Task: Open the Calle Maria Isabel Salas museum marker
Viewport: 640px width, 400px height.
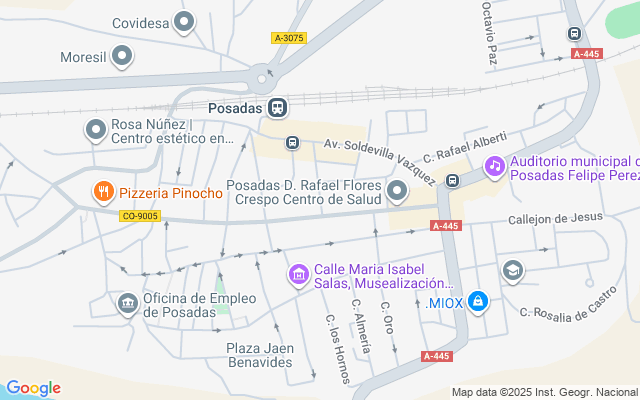Action: [298, 273]
